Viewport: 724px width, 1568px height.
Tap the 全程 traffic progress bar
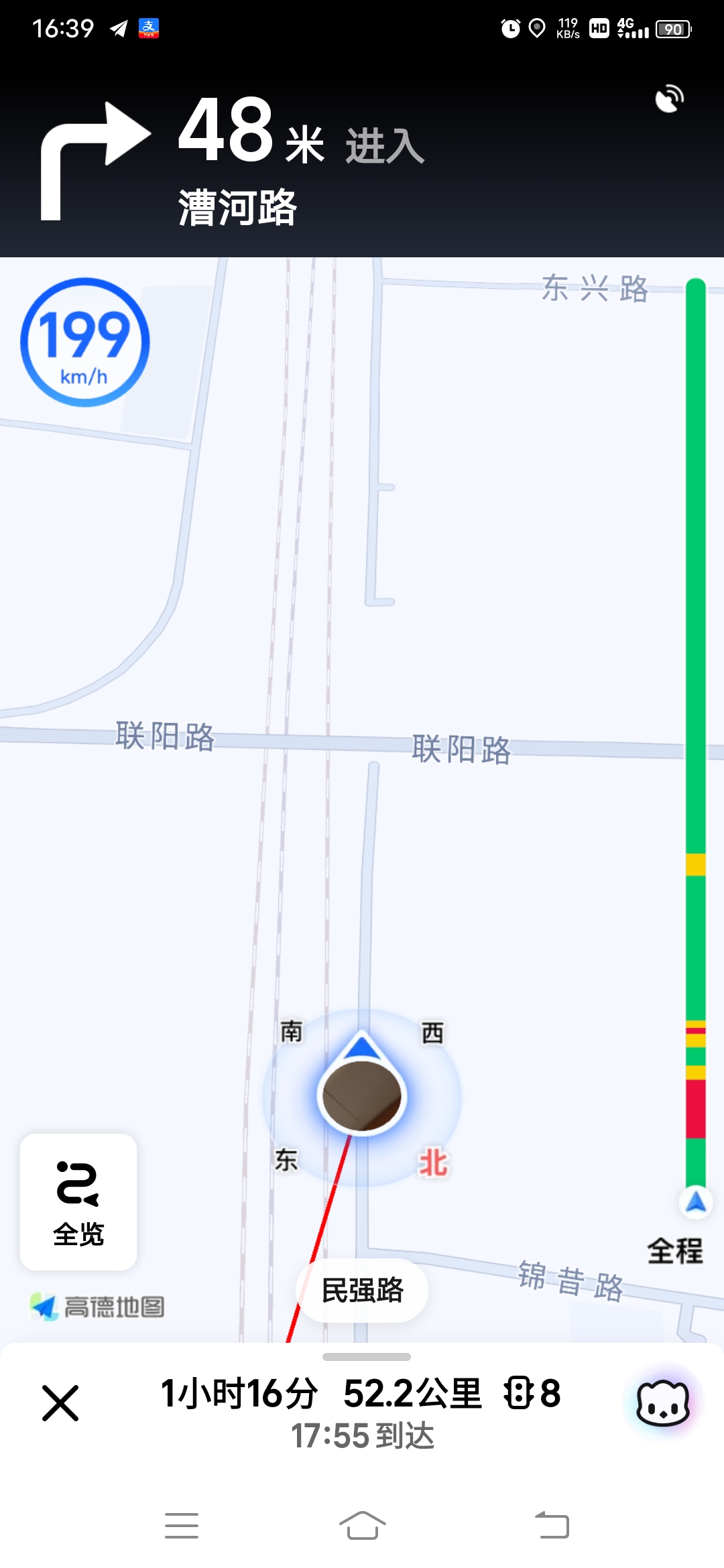696,737
